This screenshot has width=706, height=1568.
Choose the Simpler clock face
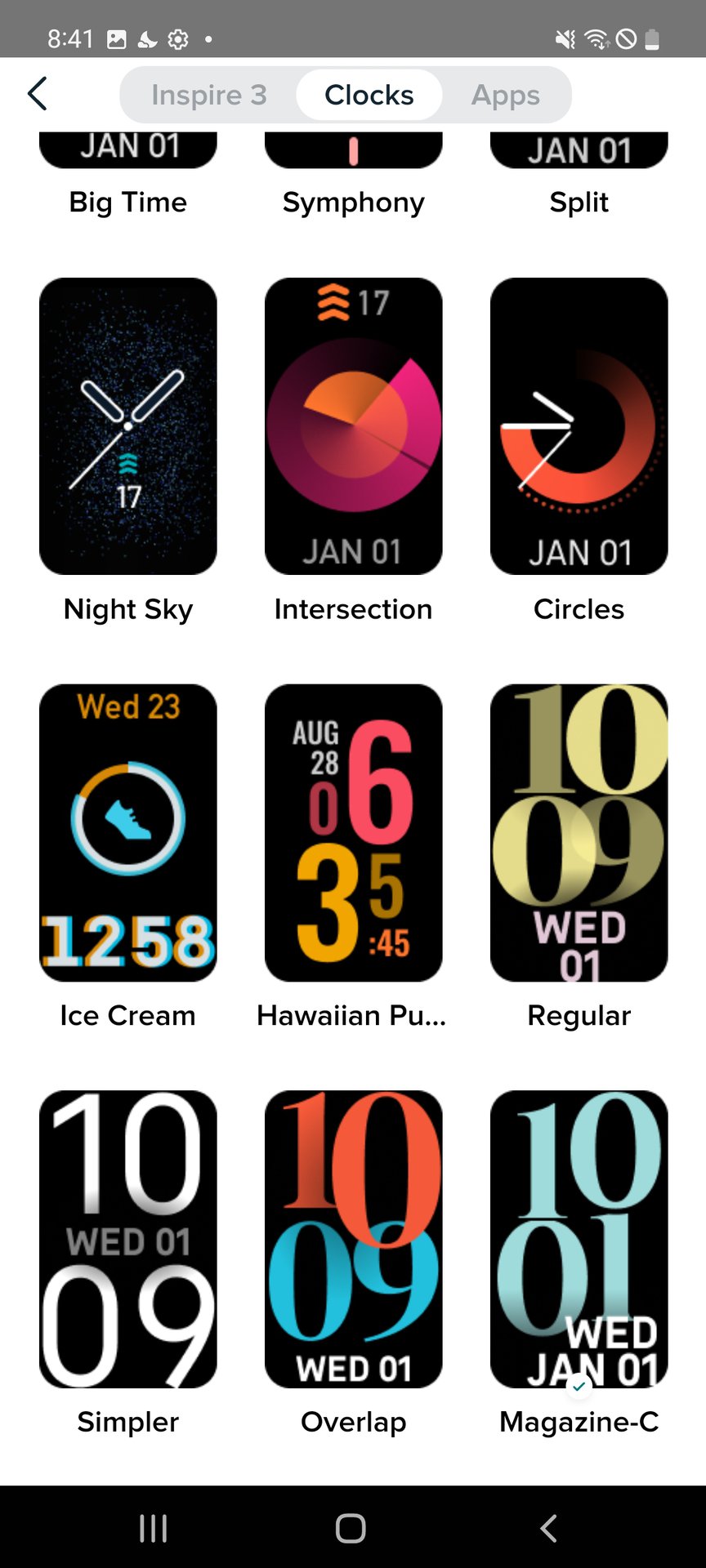pyautogui.click(x=128, y=1239)
